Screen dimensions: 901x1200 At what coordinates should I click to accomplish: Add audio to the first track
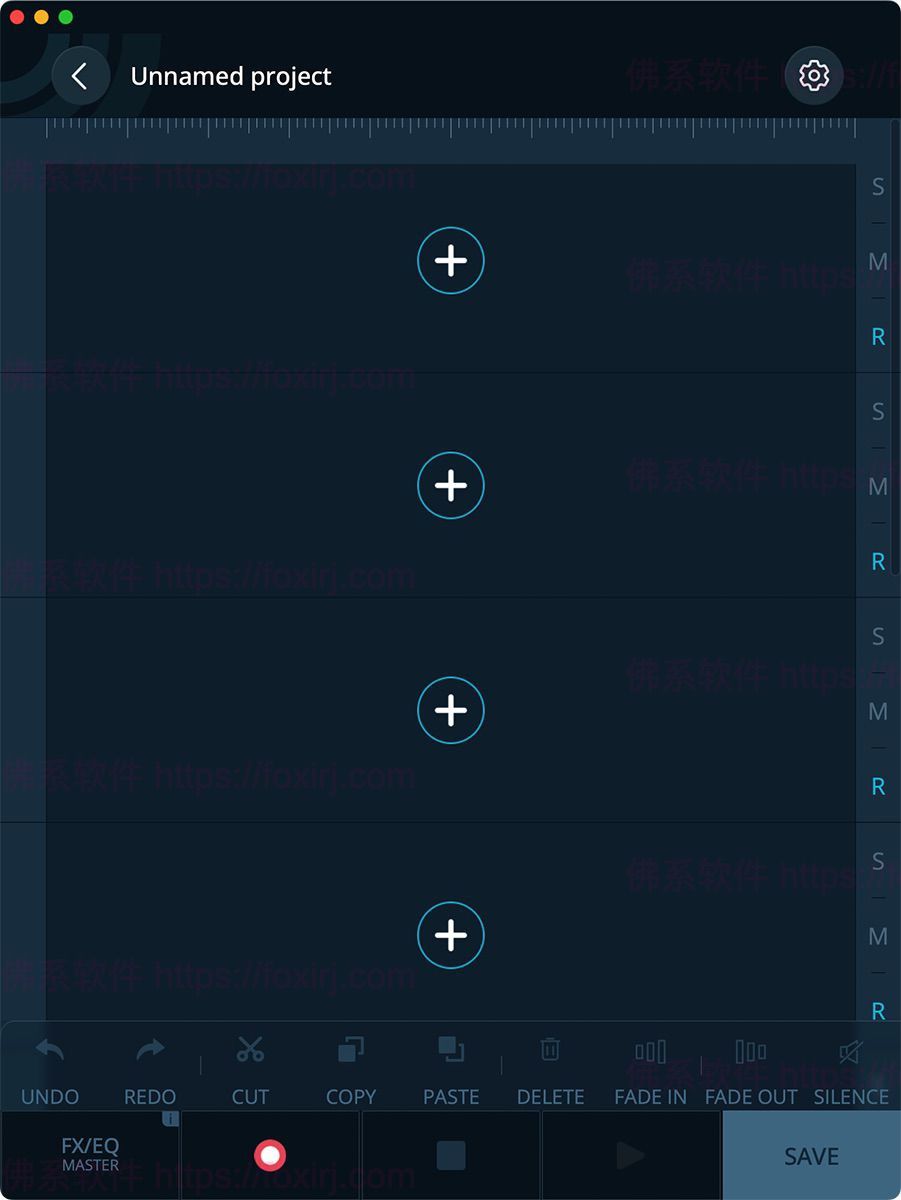click(451, 261)
